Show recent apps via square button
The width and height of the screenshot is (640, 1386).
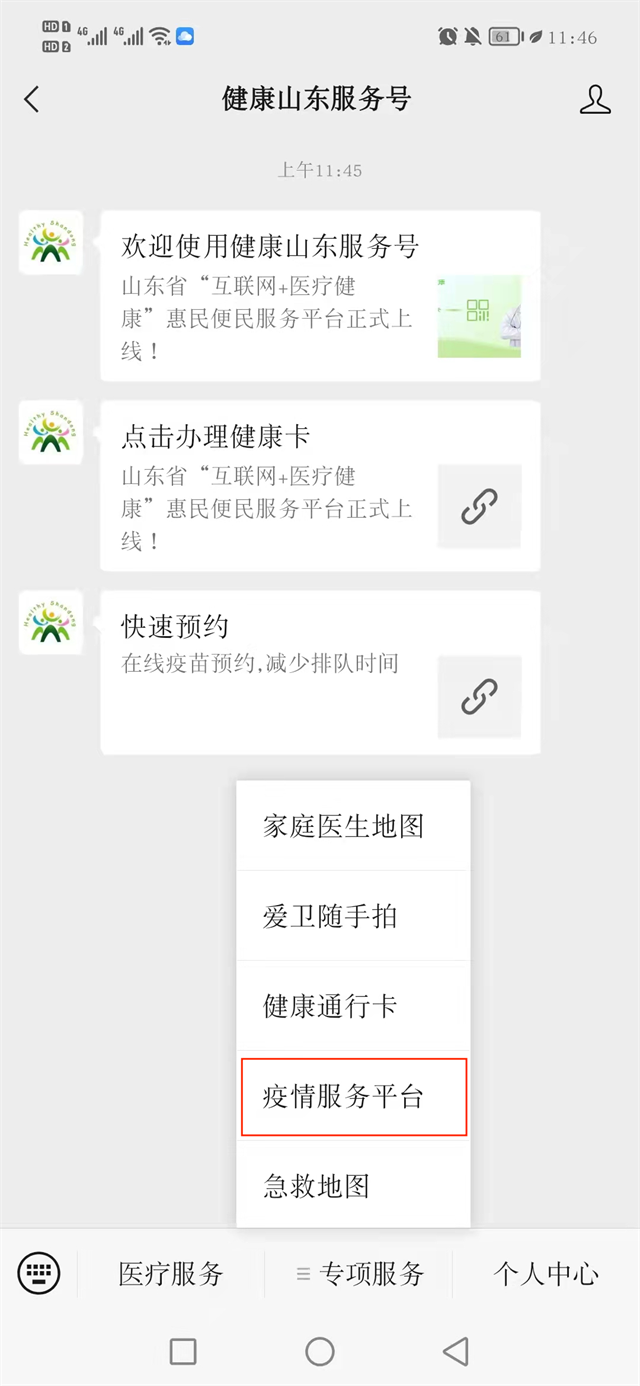(183, 1352)
